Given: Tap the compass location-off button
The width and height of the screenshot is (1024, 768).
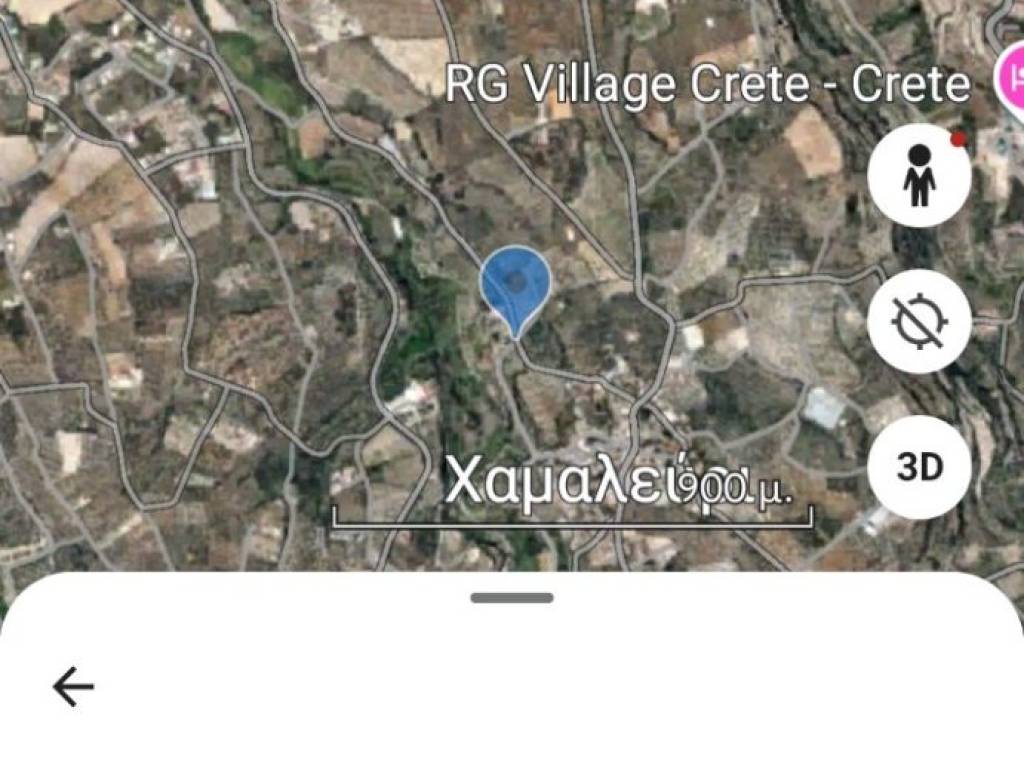Looking at the screenshot, I should [919, 322].
